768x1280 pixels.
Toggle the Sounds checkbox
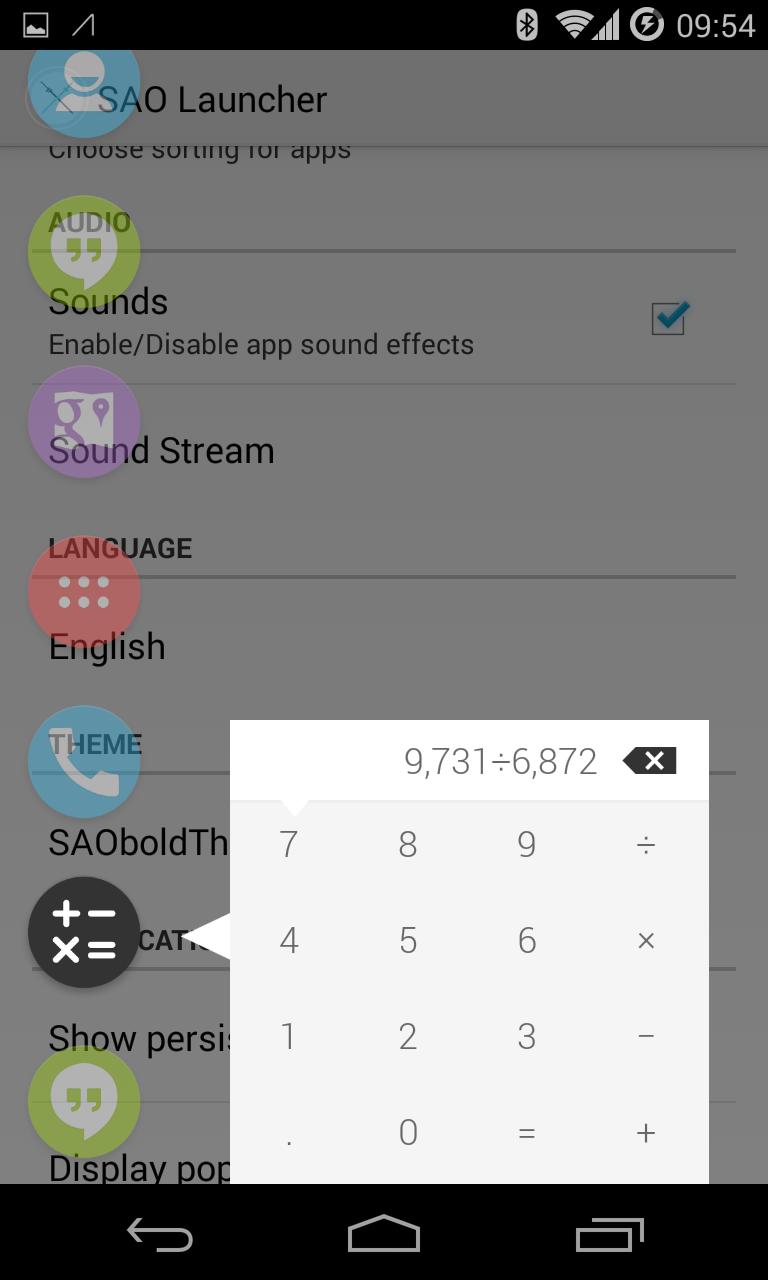tap(668, 319)
